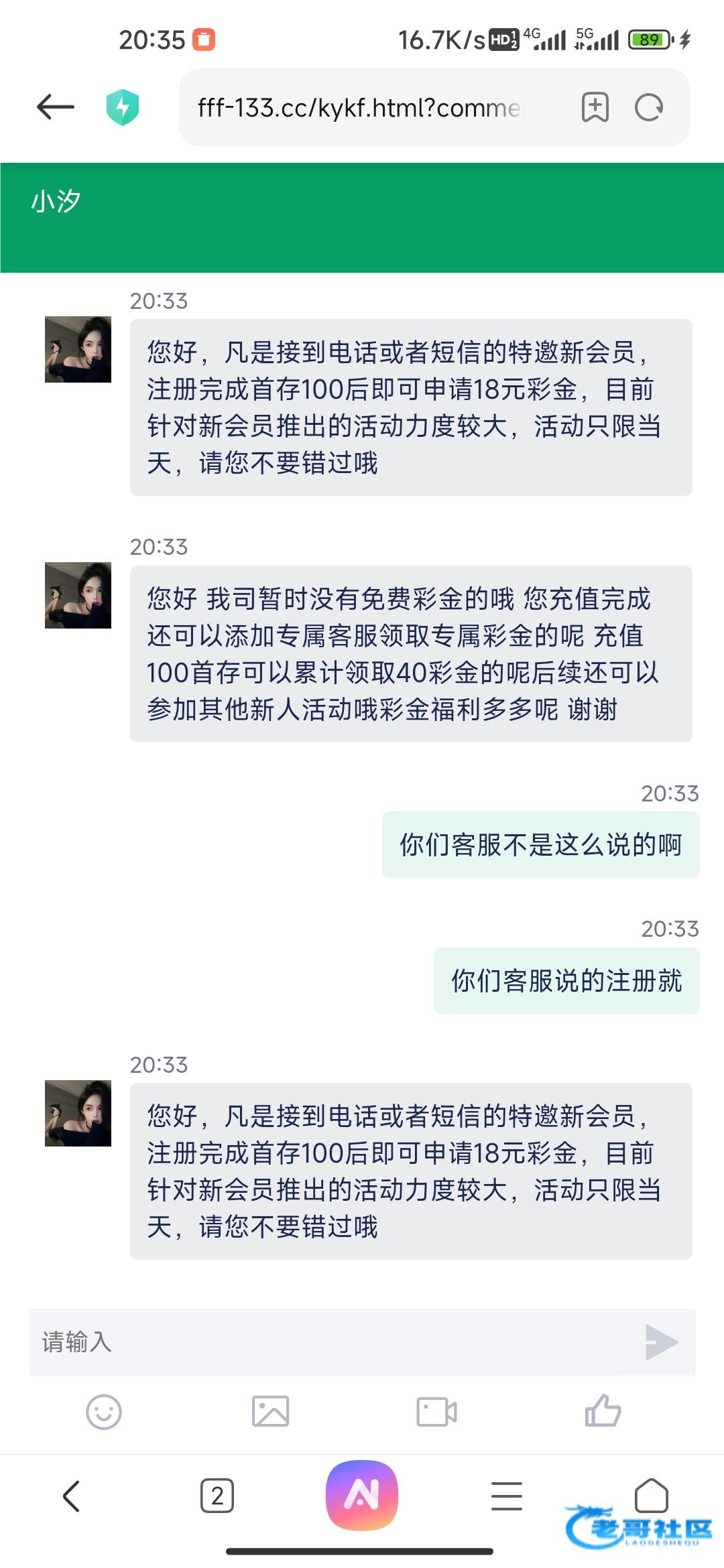The height and width of the screenshot is (1568, 724).
Task: Reload the current page
Action: pos(648,107)
